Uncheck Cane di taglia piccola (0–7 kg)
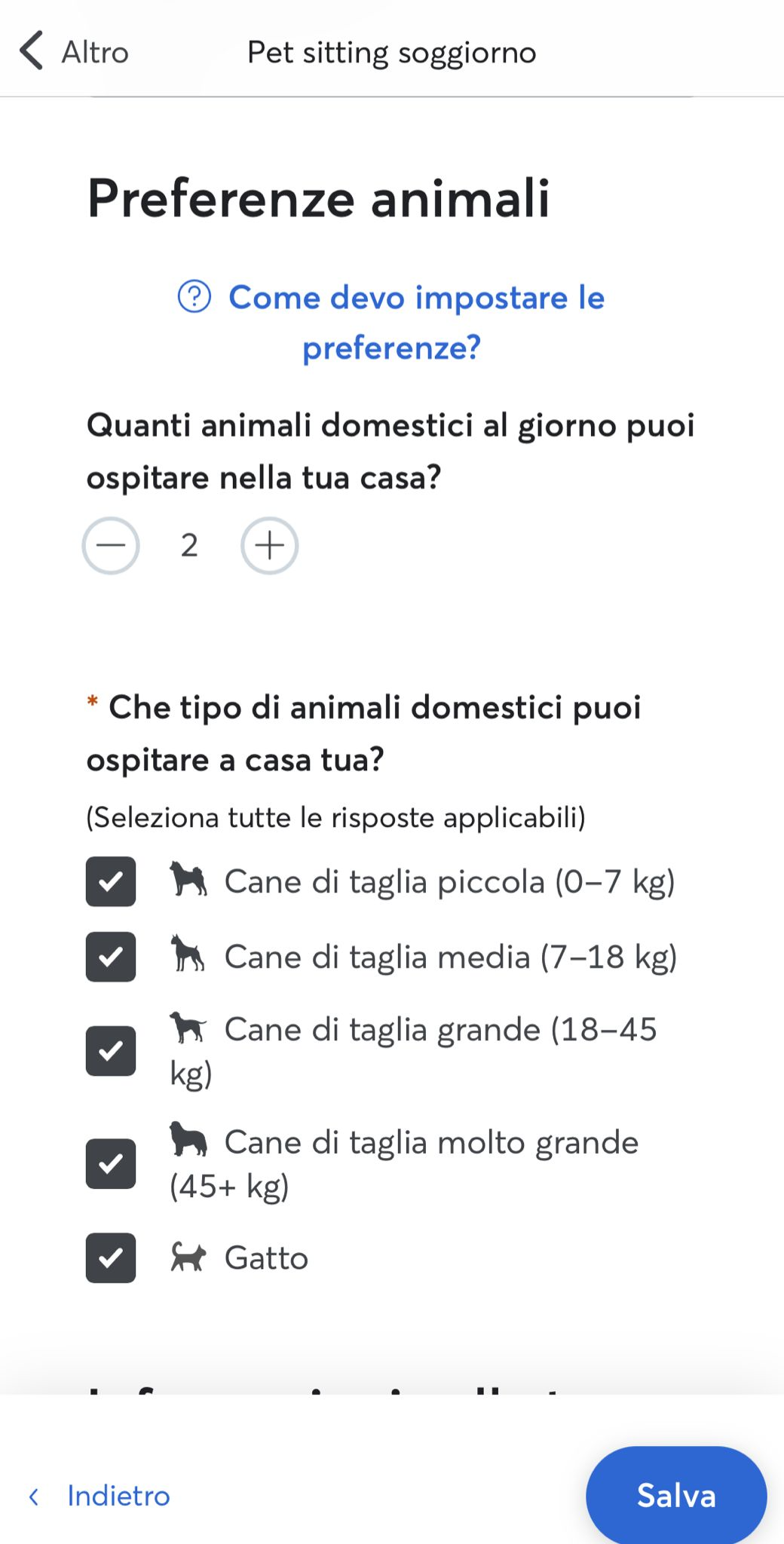The height and width of the screenshot is (1544, 784). (111, 881)
